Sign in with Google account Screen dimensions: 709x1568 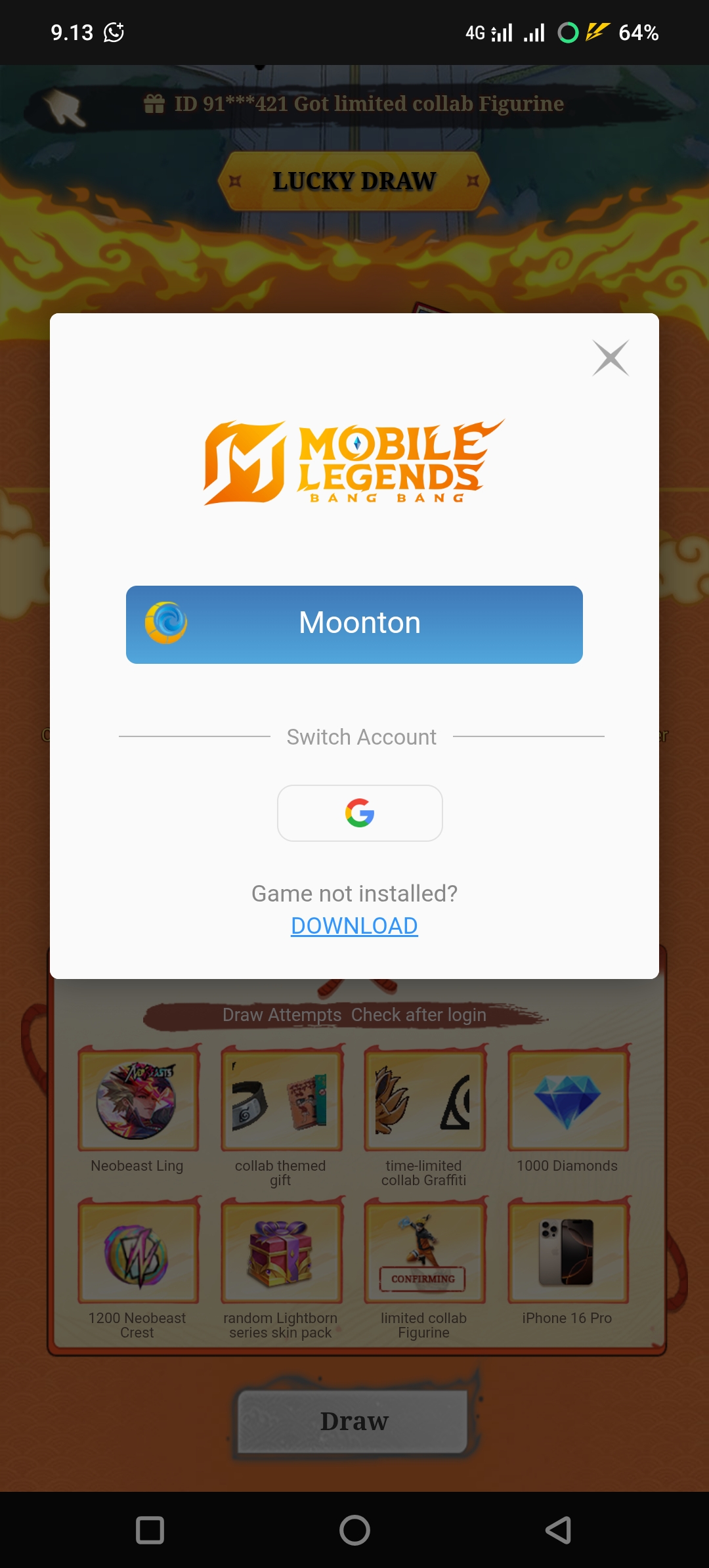[x=360, y=813]
